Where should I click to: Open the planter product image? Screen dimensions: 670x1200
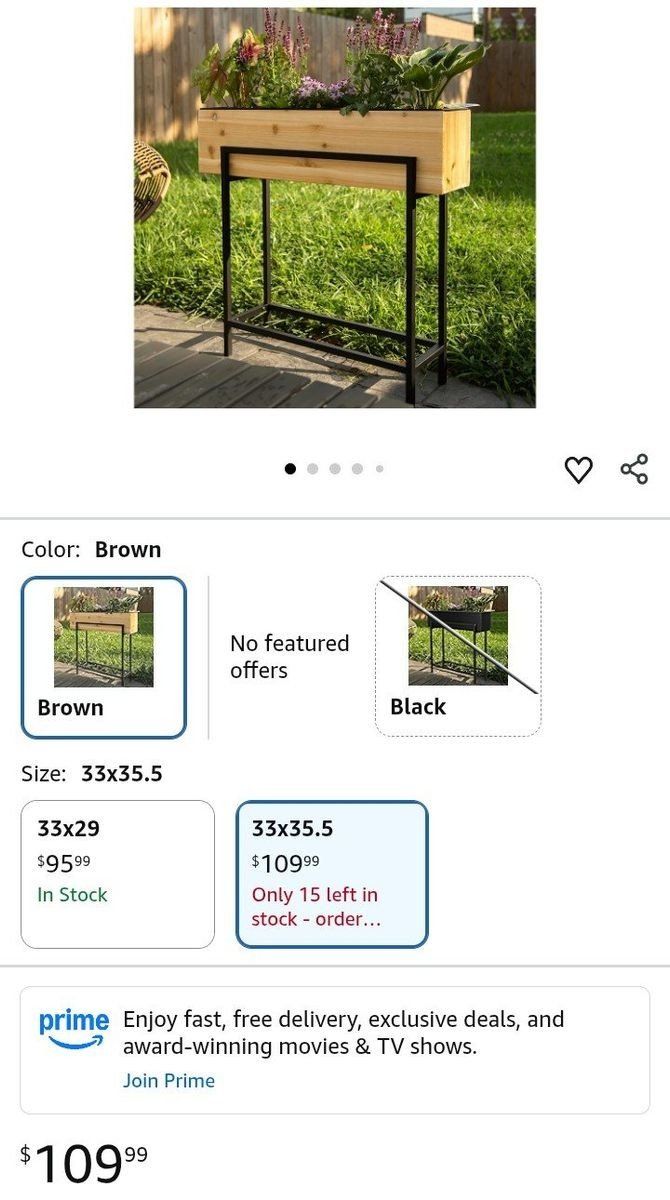coord(335,207)
